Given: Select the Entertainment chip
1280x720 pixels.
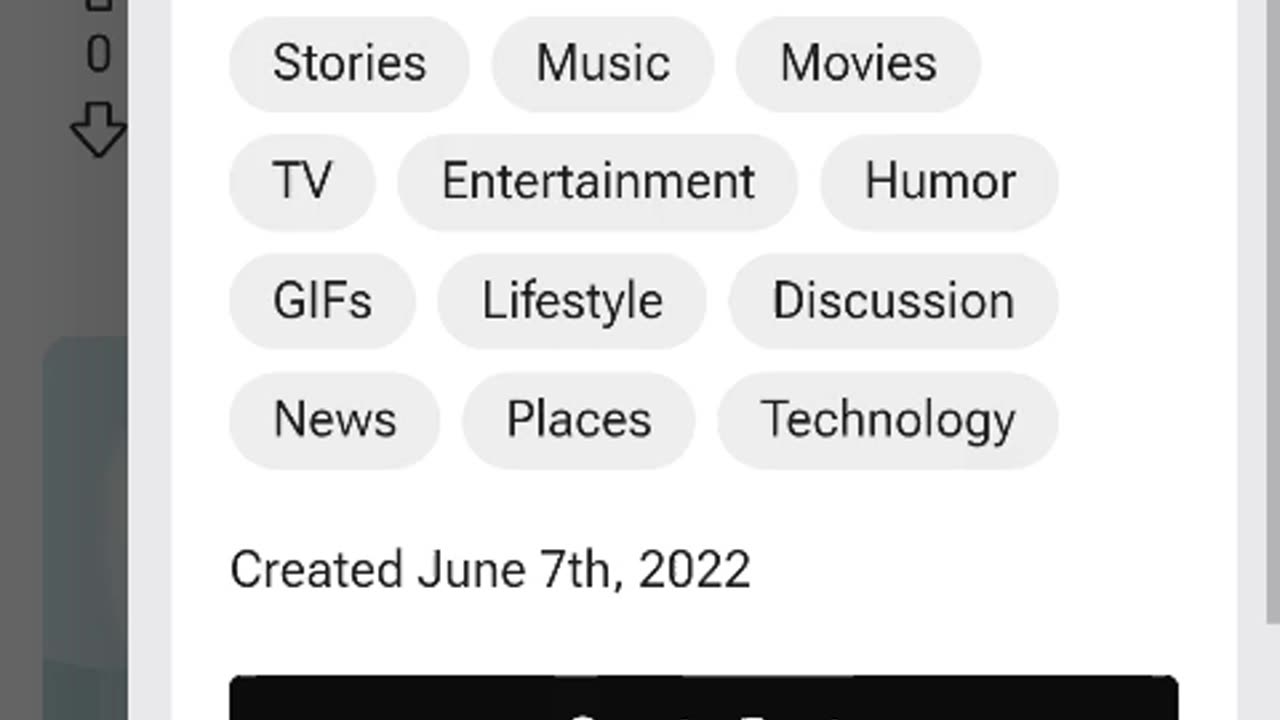Looking at the screenshot, I should point(598,182).
